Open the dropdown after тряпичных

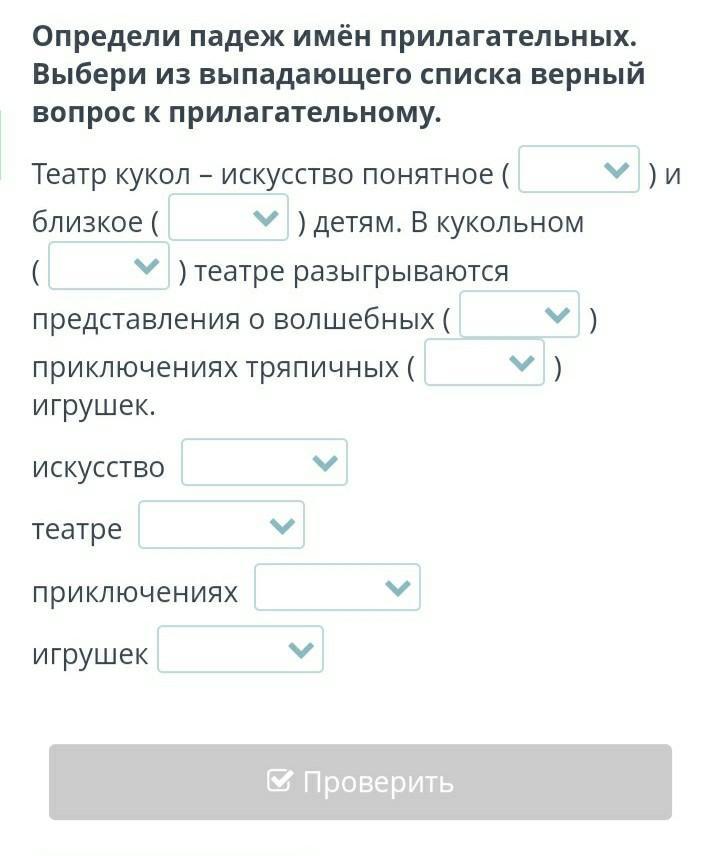coord(484,362)
